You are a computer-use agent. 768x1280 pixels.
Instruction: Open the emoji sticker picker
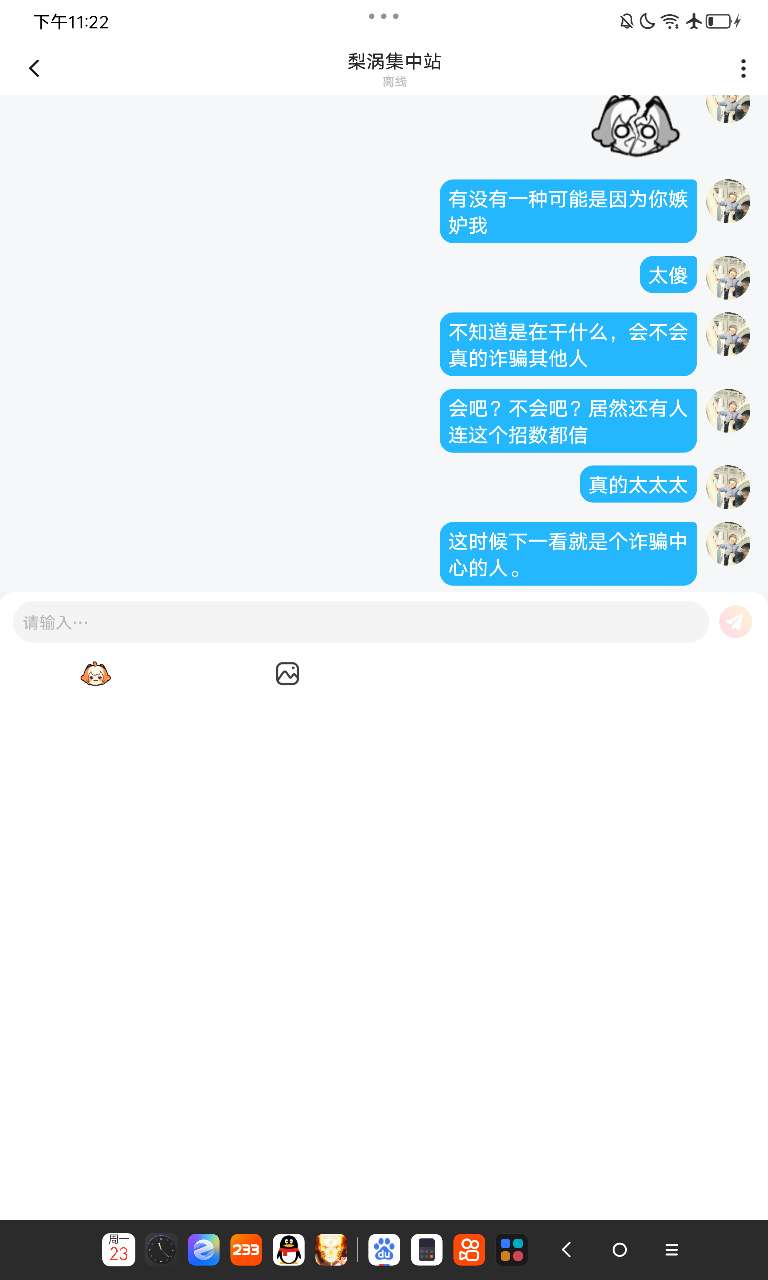pyautogui.click(x=95, y=675)
